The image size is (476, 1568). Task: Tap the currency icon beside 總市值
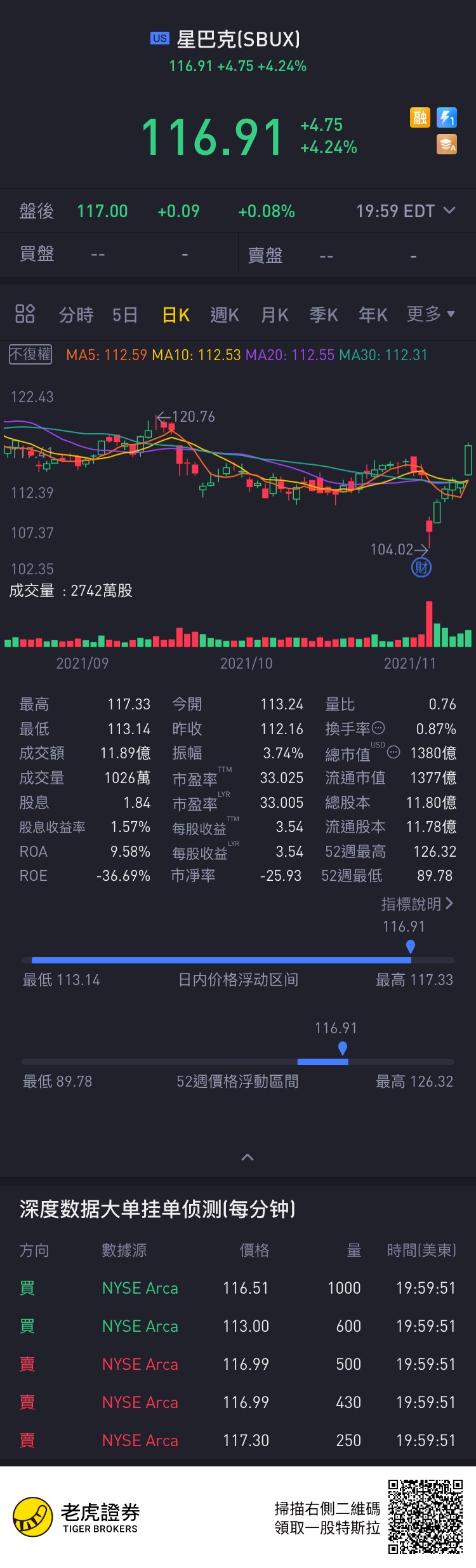pyautogui.click(x=393, y=753)
